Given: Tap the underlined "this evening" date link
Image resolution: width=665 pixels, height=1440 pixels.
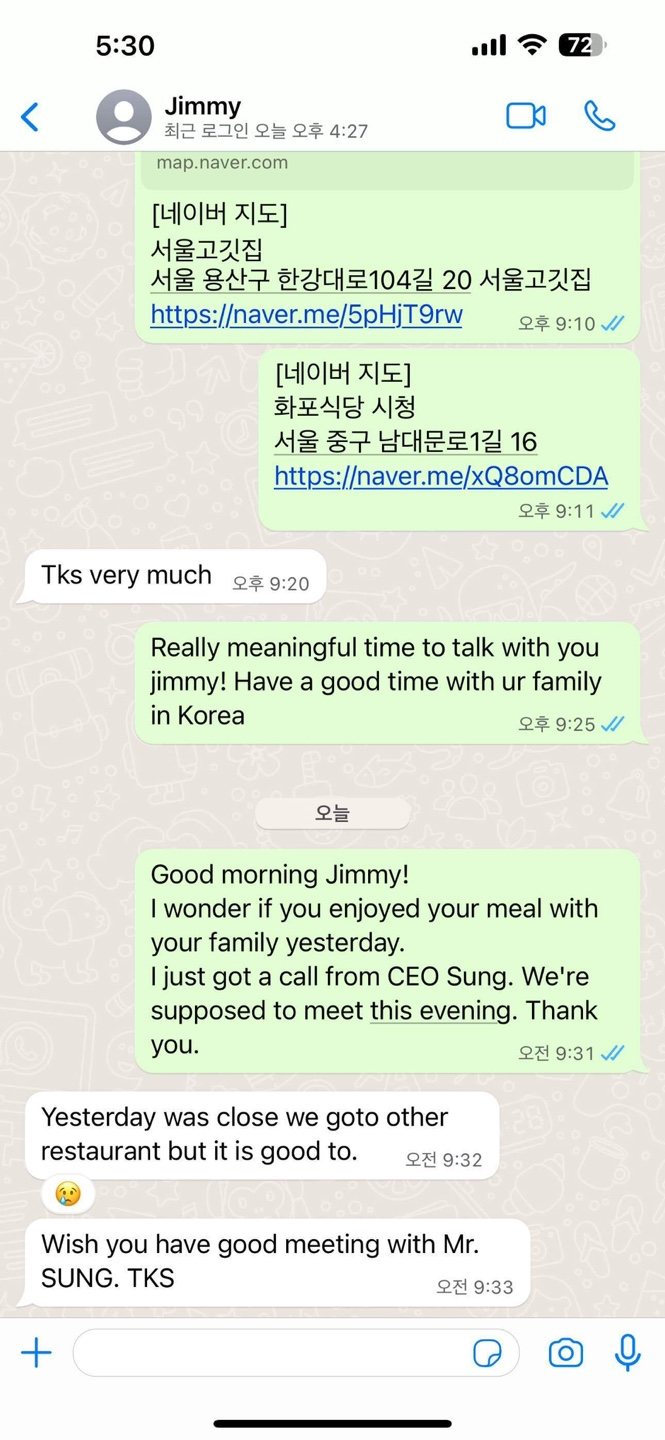Looking at the screenshot, I should pyautogui.click(x=440, y=1010).
